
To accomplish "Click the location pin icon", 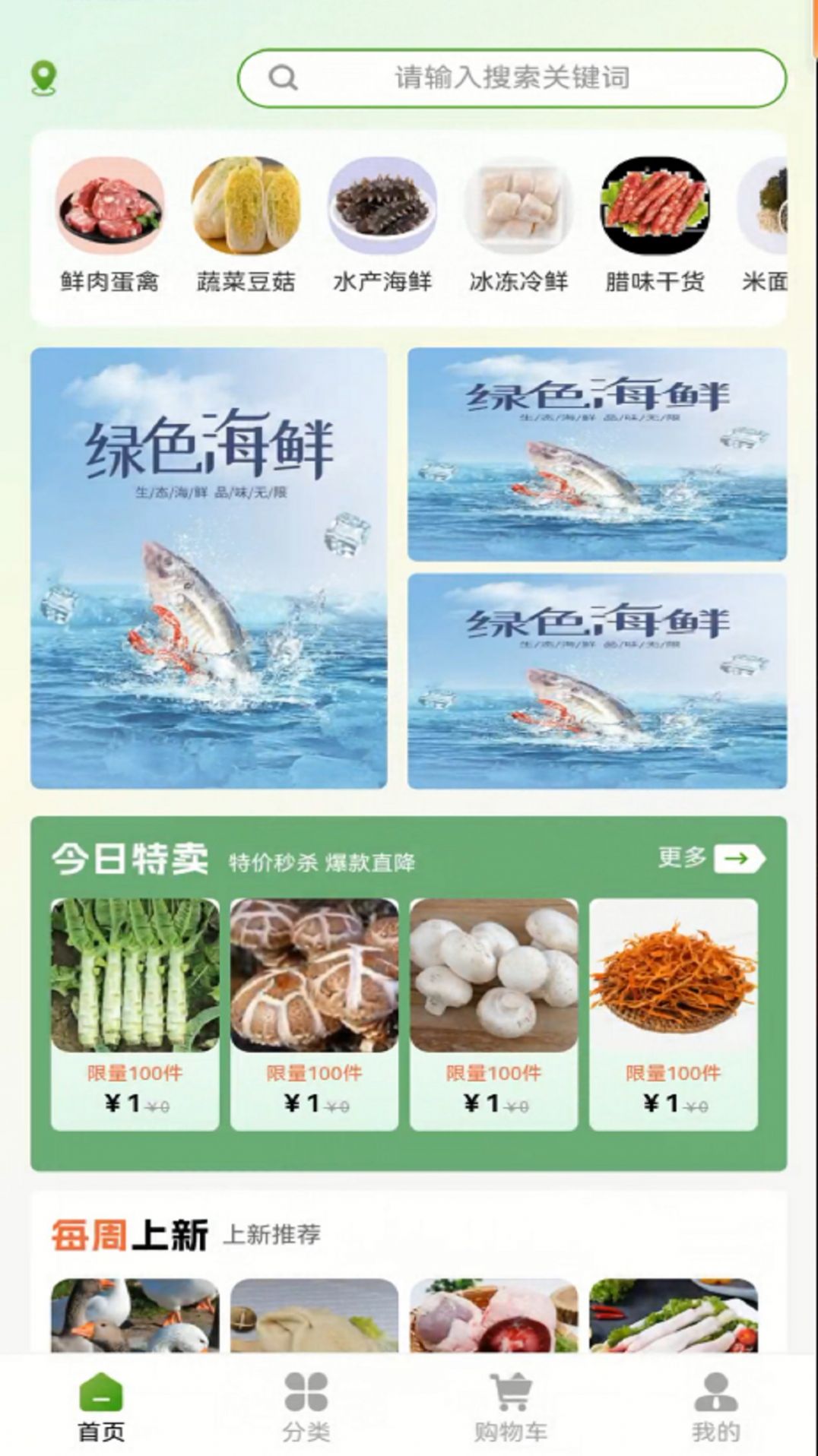I will tap(42, 78).
